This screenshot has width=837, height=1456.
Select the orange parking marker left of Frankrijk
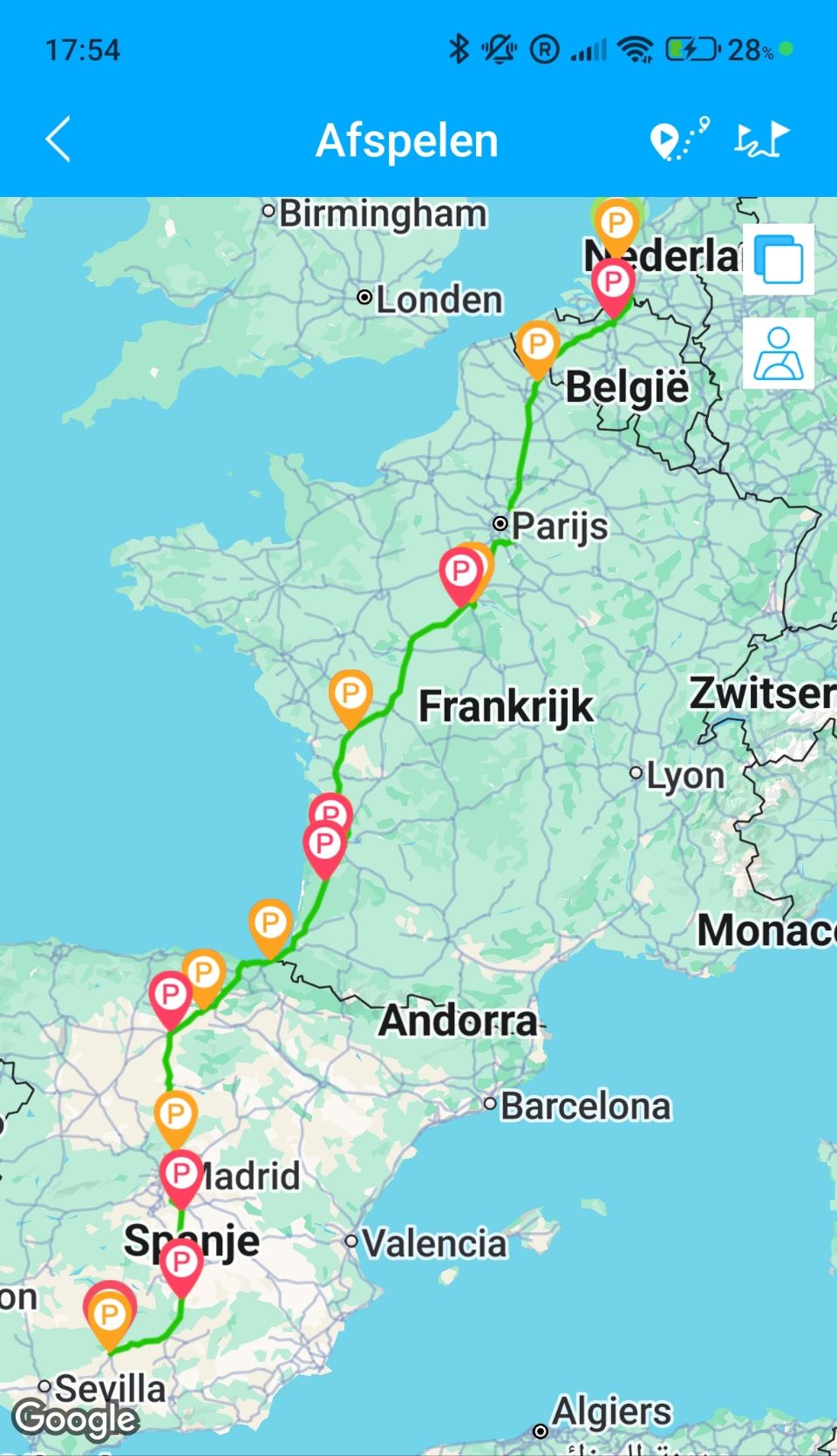click(x=350, y=696)
